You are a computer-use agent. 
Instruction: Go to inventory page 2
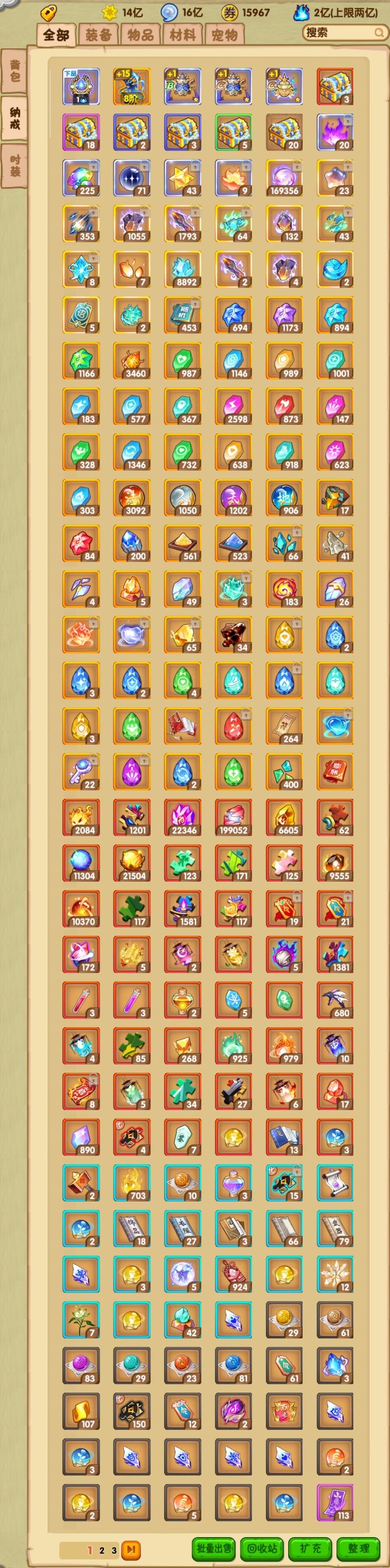coord(102,1550)
